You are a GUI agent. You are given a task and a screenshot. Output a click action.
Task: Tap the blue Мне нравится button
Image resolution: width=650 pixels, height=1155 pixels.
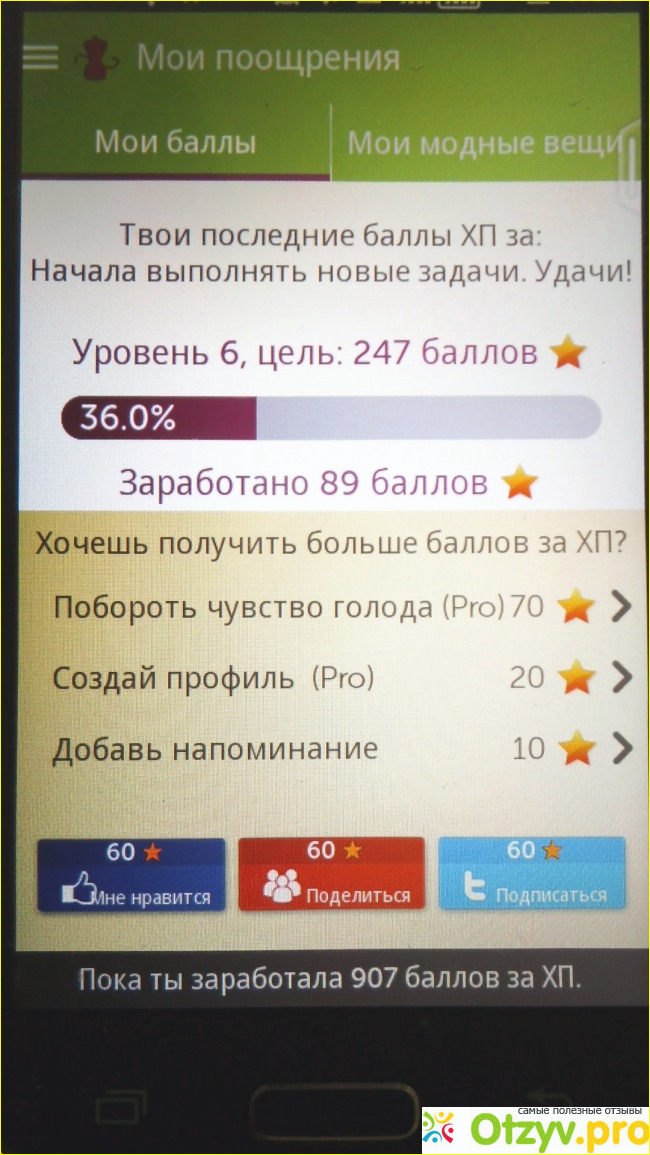pos(131,875)
